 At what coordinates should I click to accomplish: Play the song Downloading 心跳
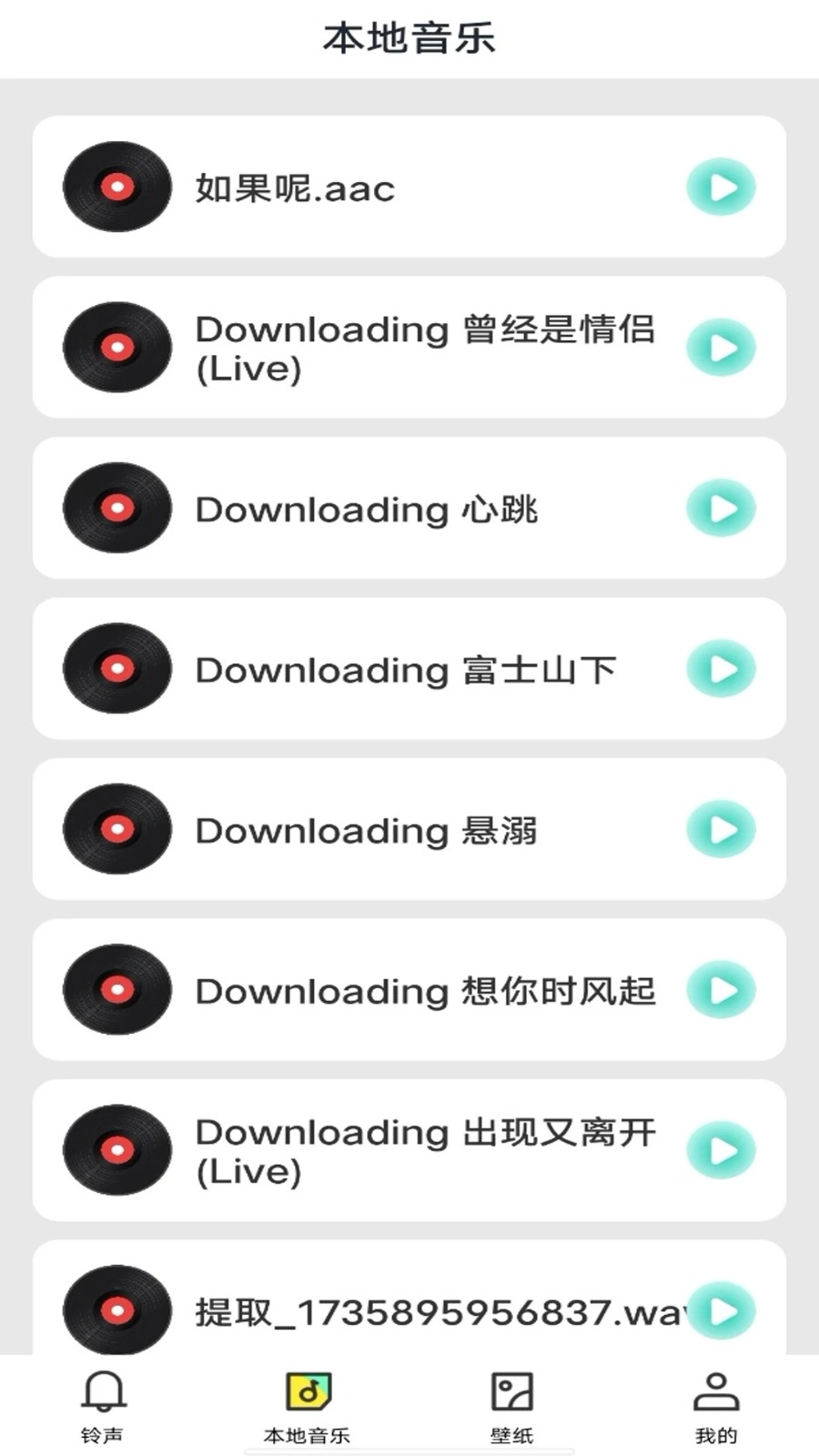coord(722,509)
